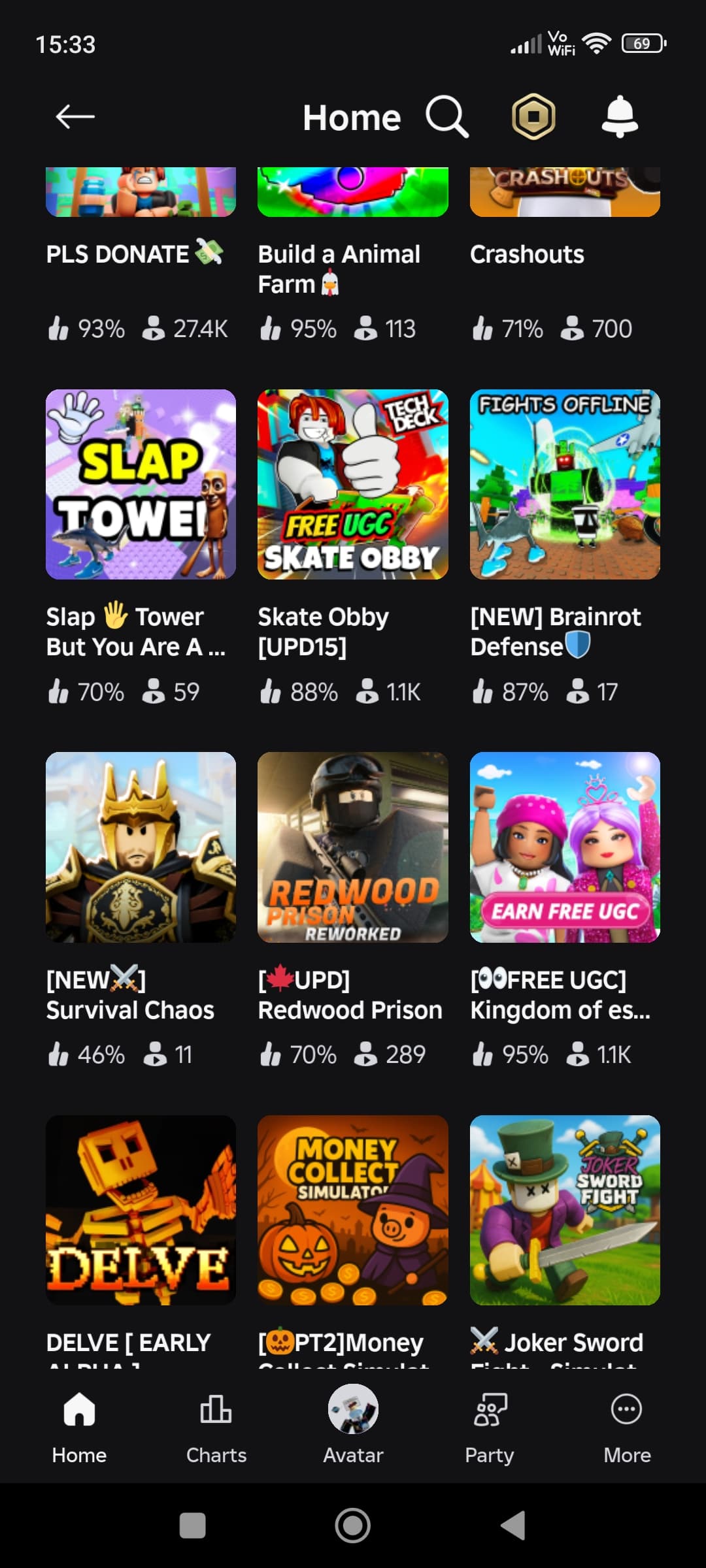
Task: Open the DELVE game tile
Action: [141, 1210]
